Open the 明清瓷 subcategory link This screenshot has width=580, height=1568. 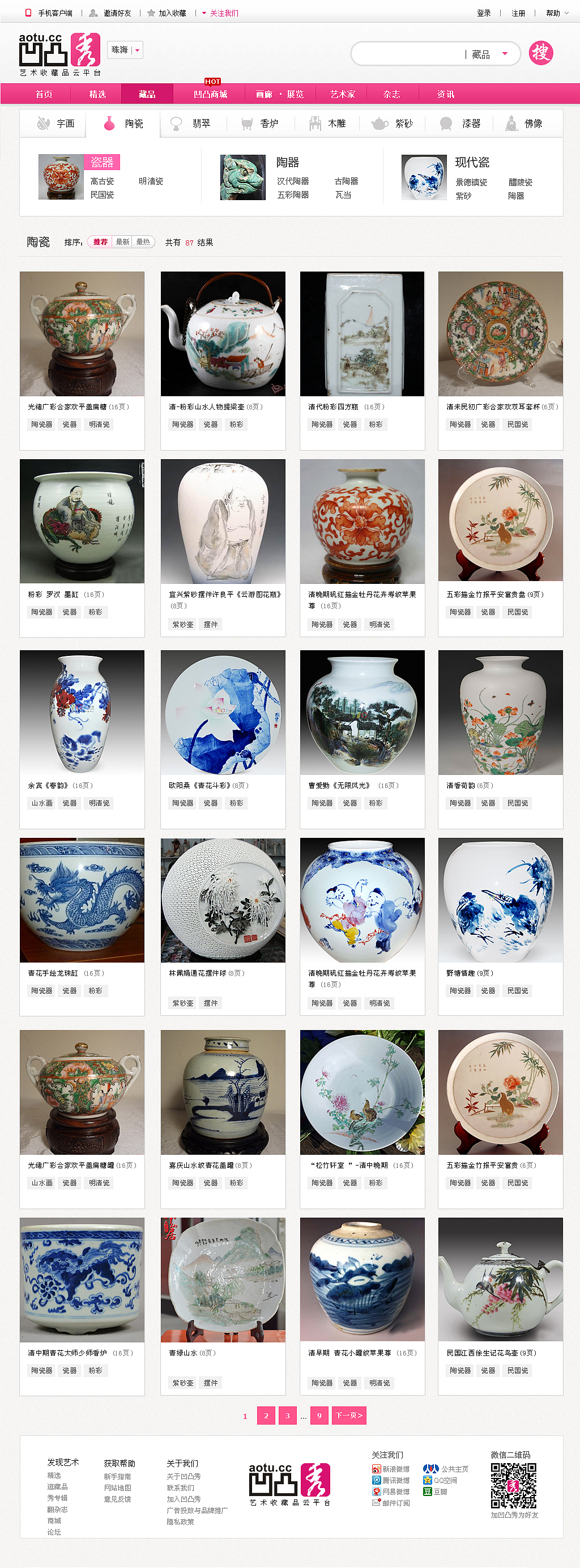coord(151,181)
